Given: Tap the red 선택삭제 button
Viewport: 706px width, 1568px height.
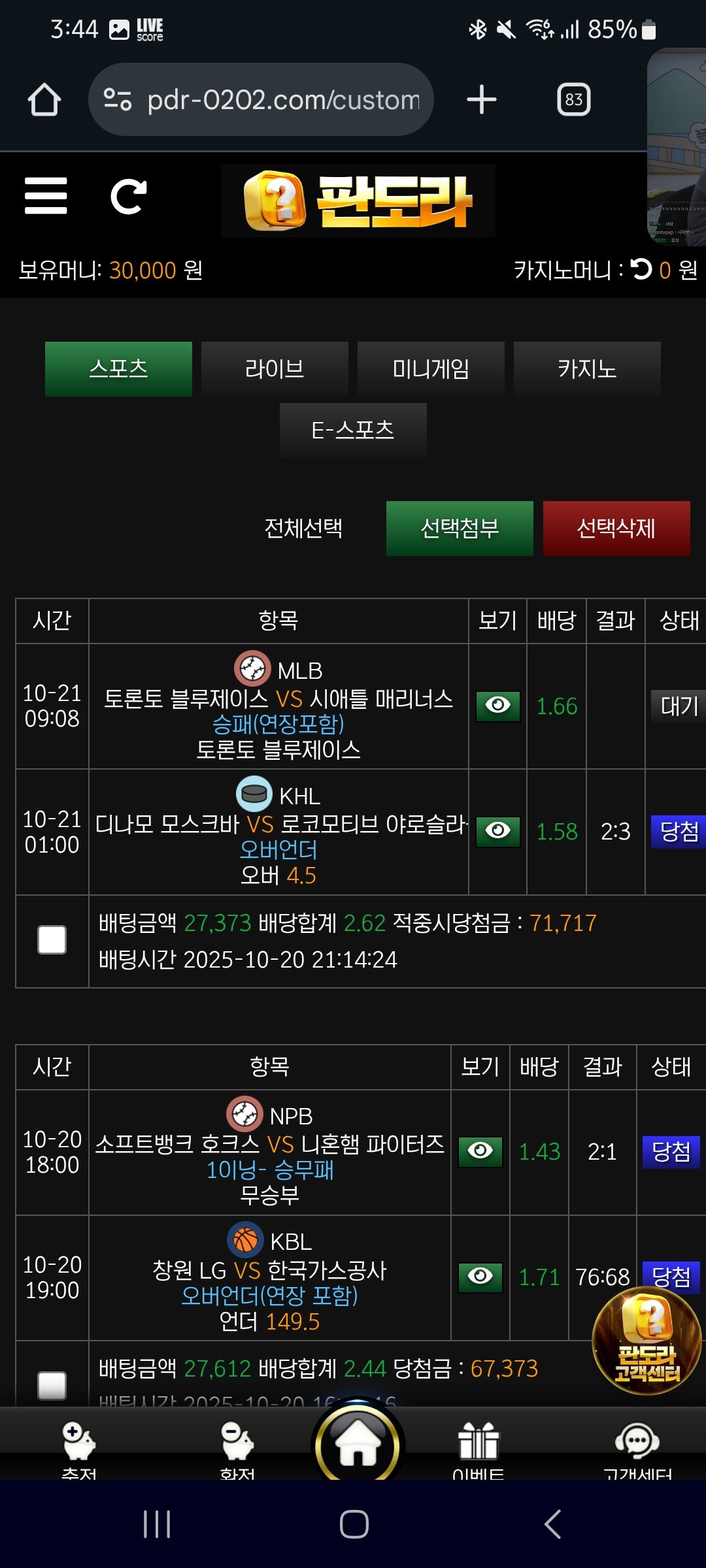Looking at the screenshot, I should pyautogui.click(x=616, y=528).
